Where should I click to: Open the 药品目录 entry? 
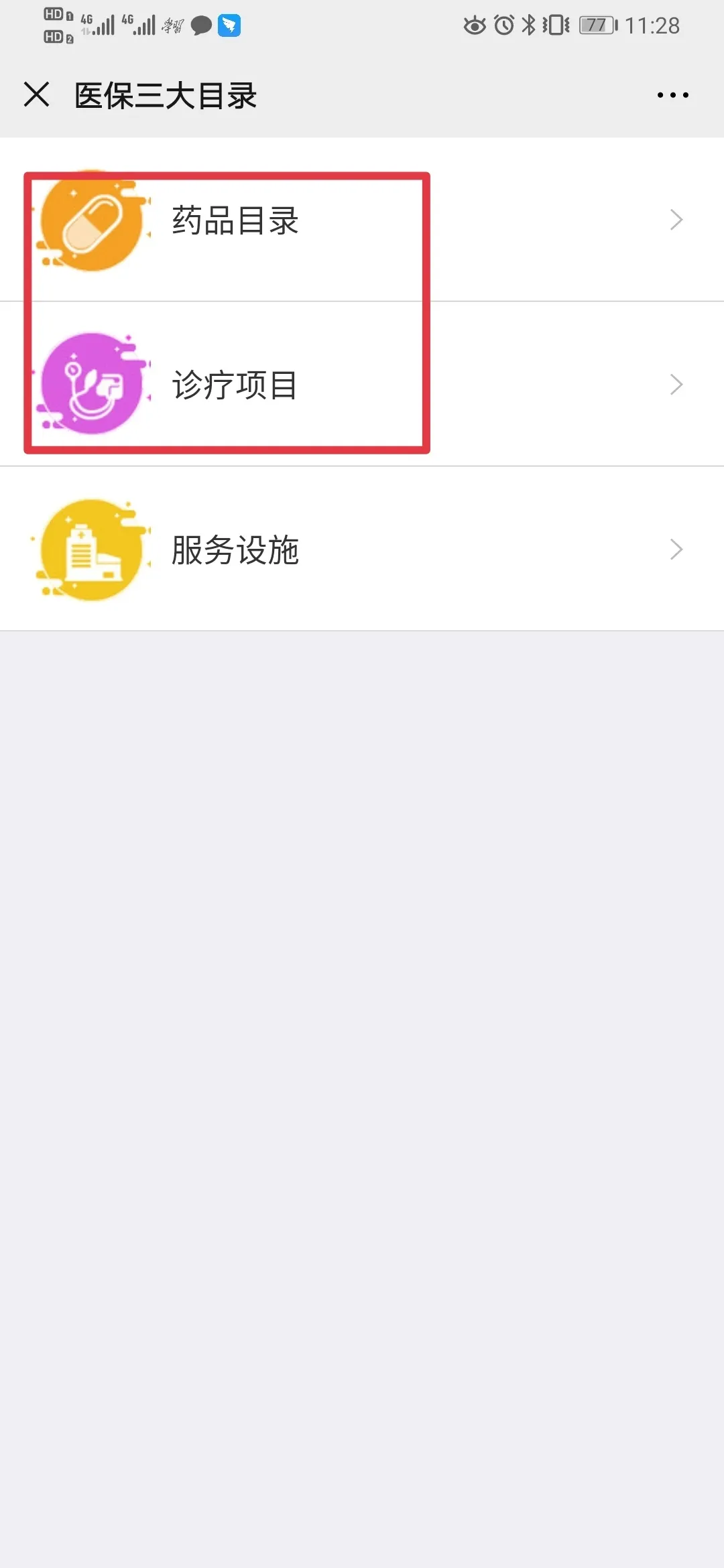[x=362, y=220]
